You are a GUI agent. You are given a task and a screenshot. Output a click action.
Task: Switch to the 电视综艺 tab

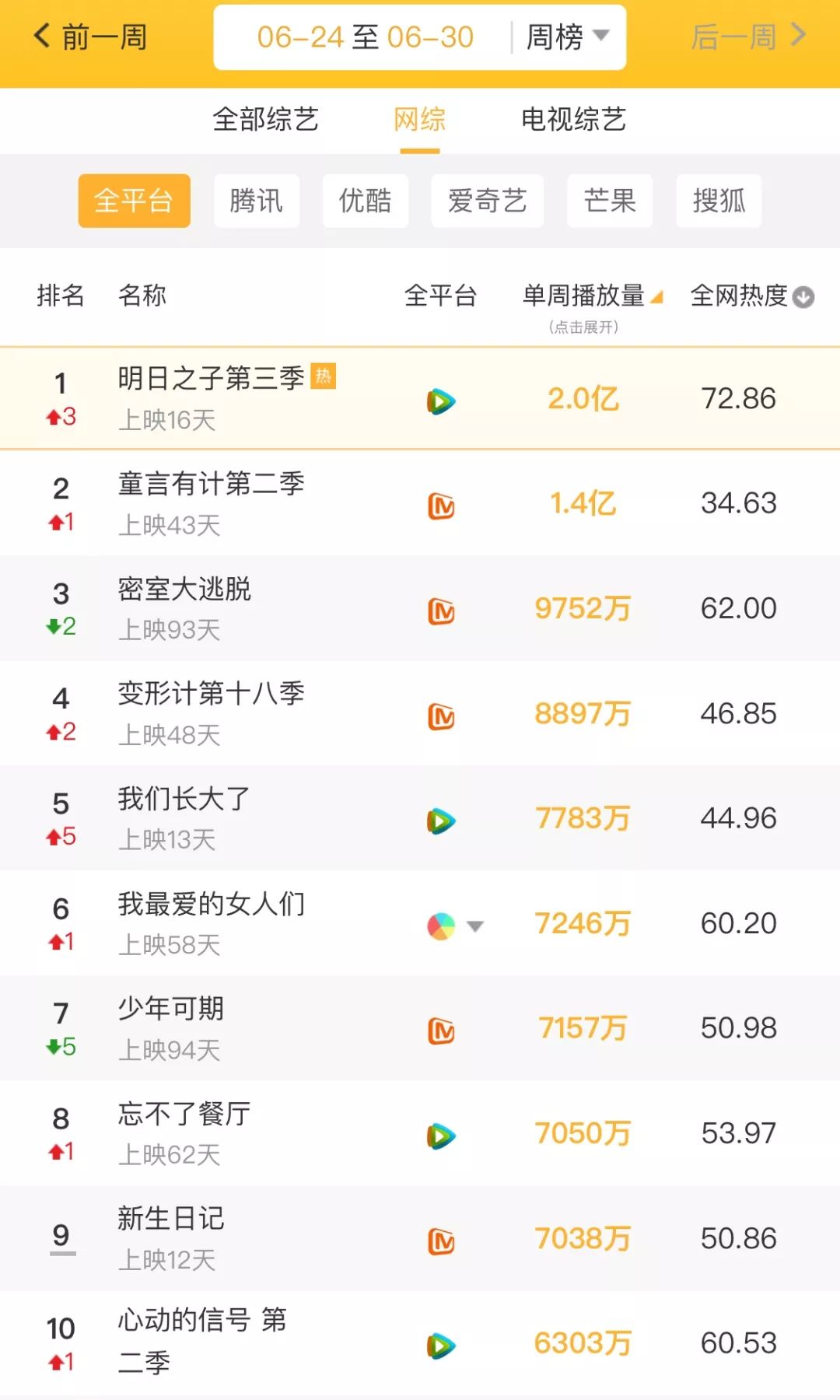coord(573,120)
